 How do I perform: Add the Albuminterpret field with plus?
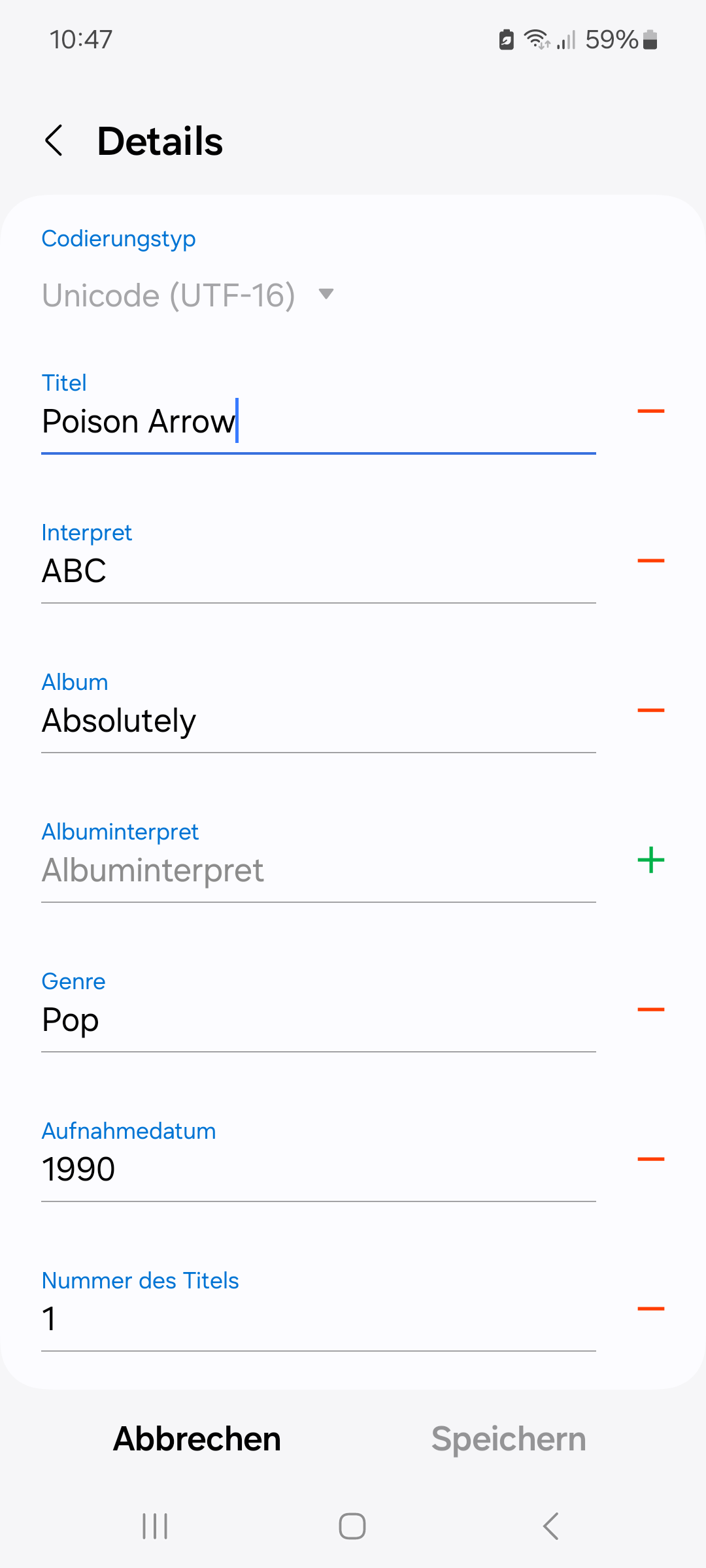[650, 860]
